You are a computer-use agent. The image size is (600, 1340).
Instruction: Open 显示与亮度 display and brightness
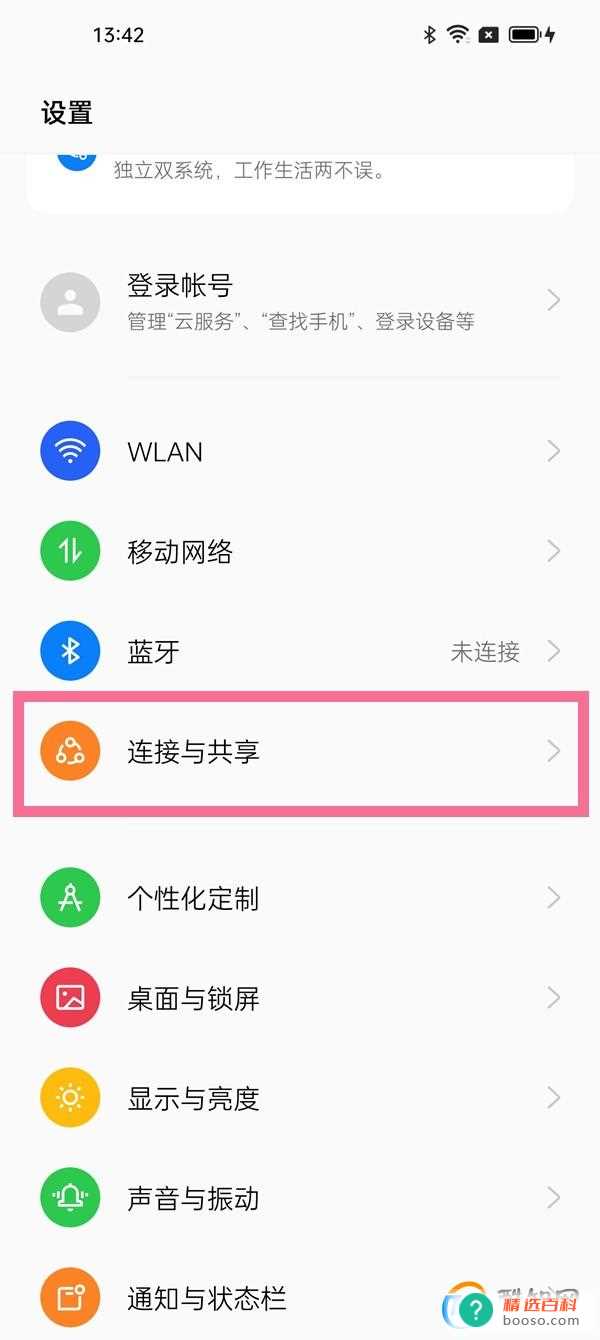(300, 1098)
